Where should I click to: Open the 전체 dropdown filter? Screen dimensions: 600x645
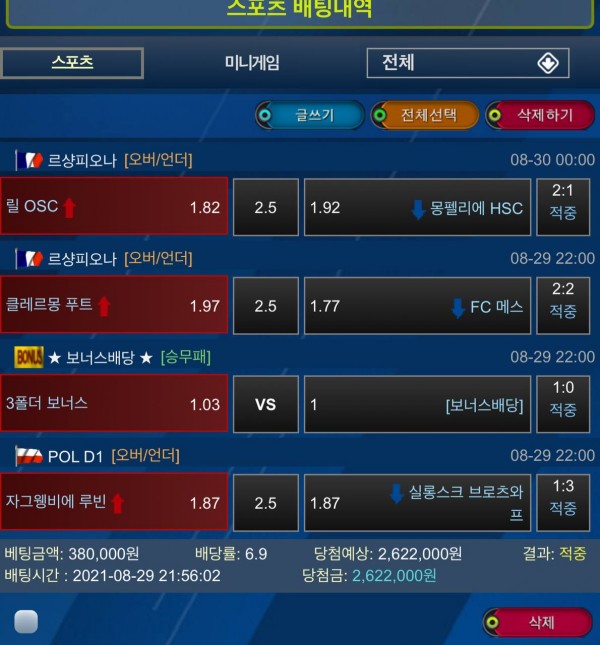pos(467,63)
